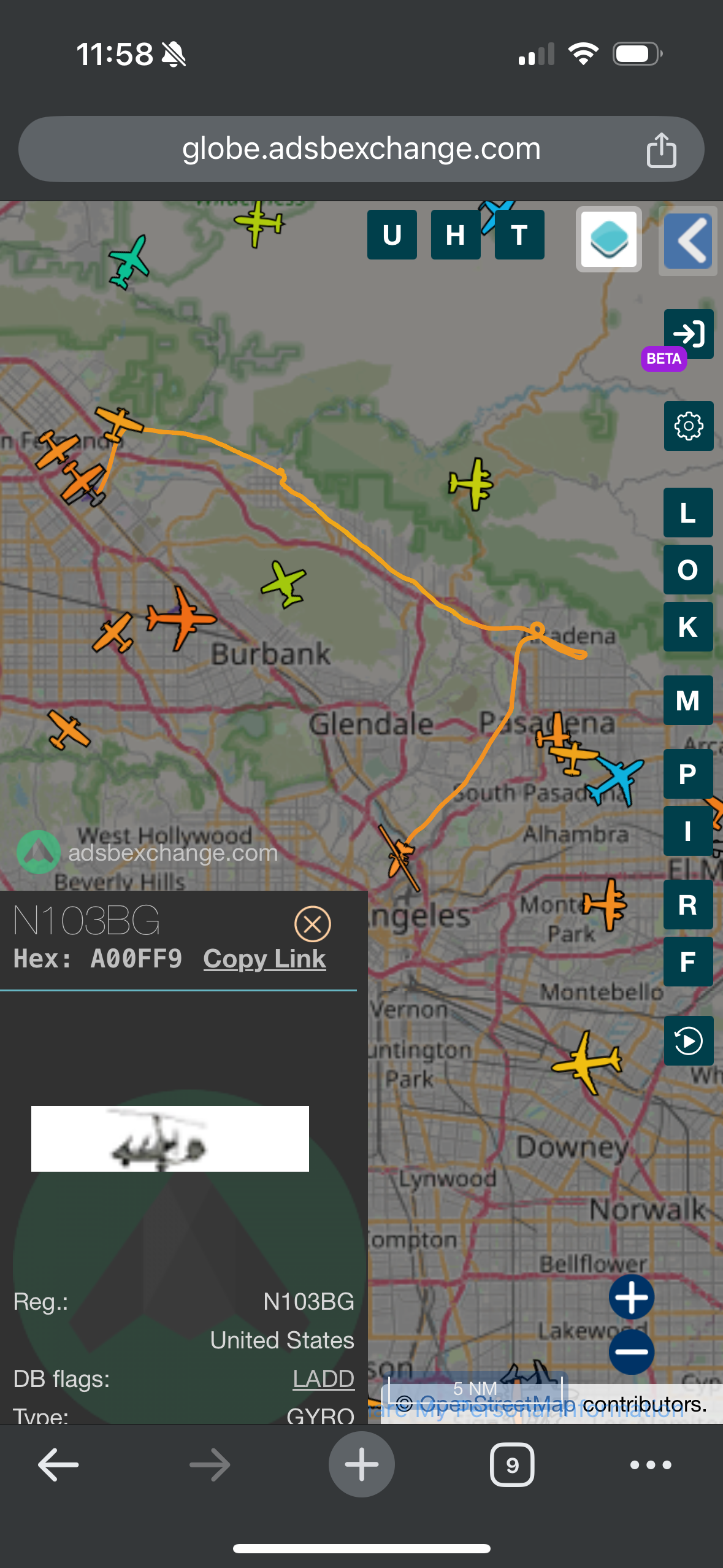723x1568 pixels.
Task: Toggle the K button
Action: click(688, 627)
